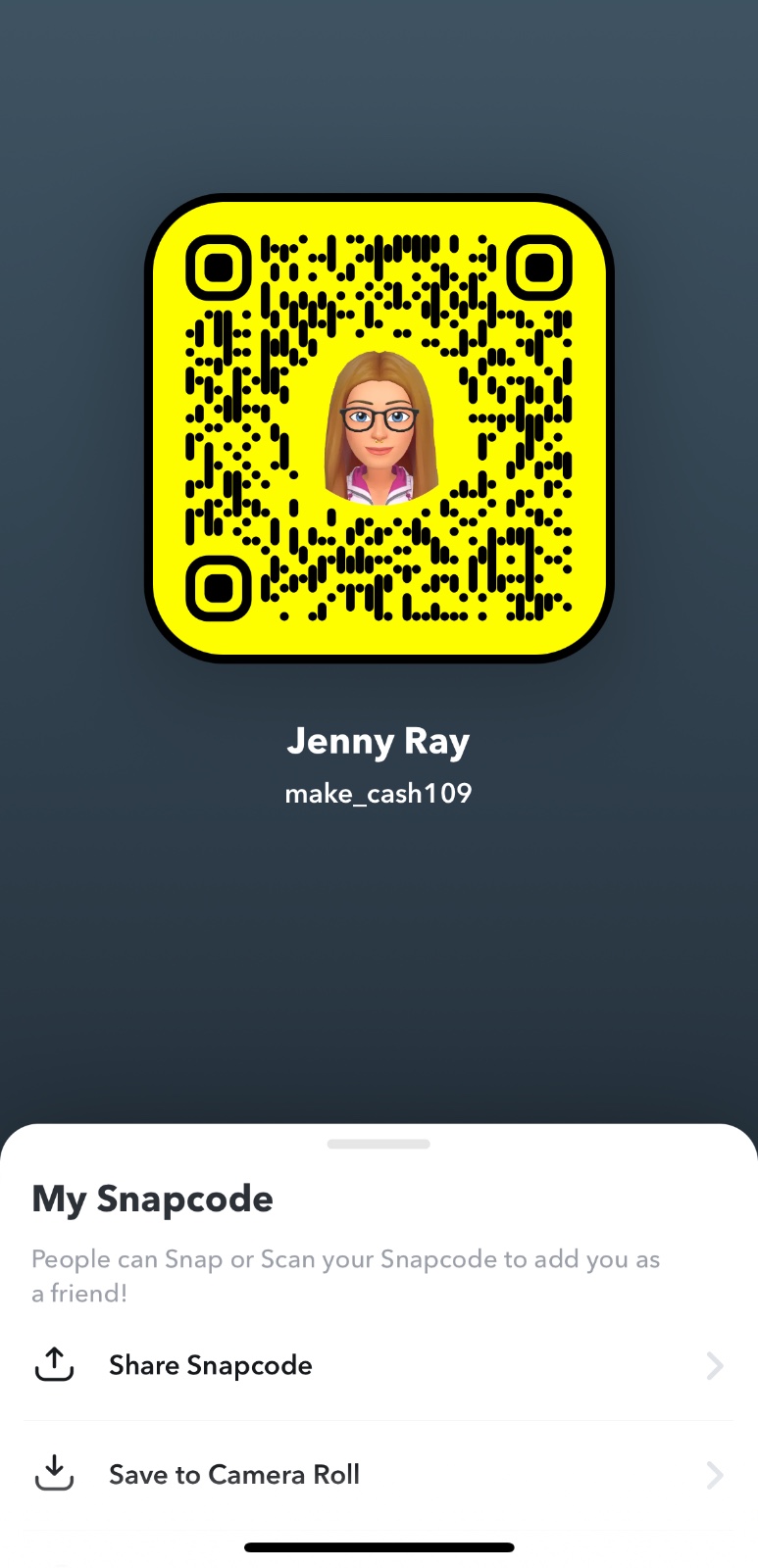Viewport: 758px width, 1568px height.
Task: Tap the bottom sheet drag handle
Action: pyautogui.click(x=379, y=1144)
